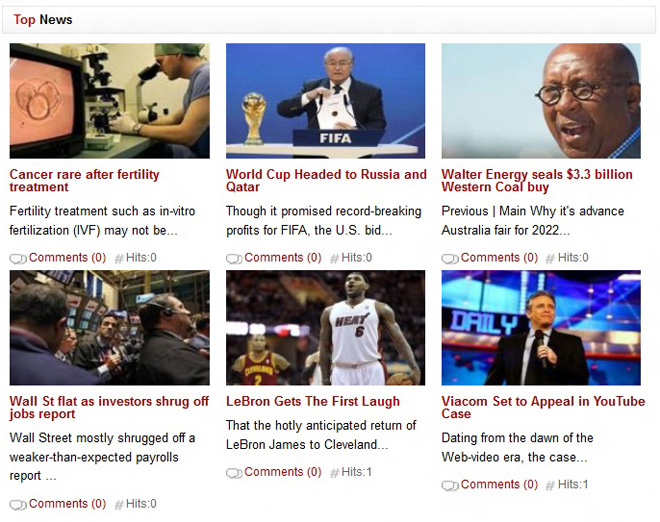The image size is (660, 522).
Task: View comments on the Wall St story
Action: [66, 504]
